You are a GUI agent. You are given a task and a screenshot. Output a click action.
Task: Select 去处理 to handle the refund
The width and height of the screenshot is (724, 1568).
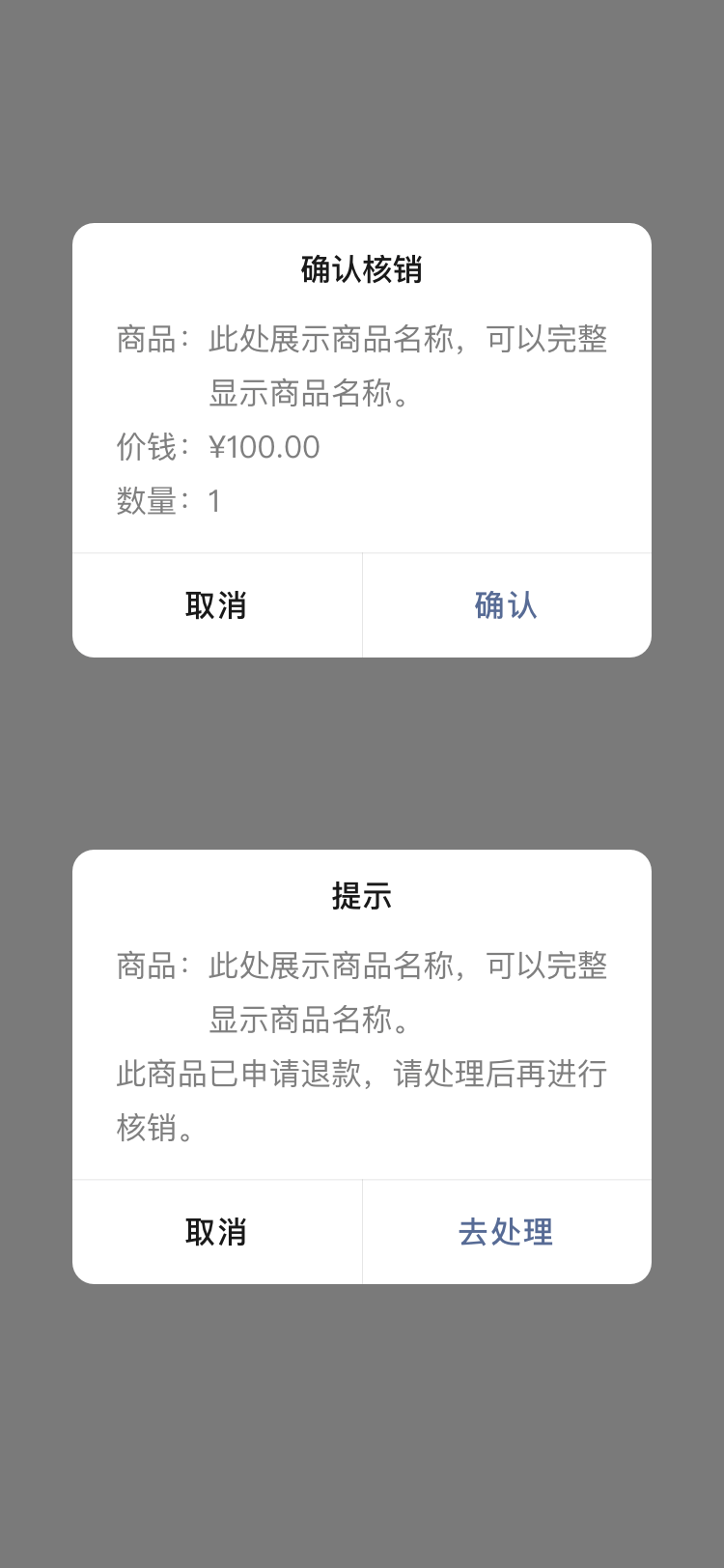point(506,1232)
